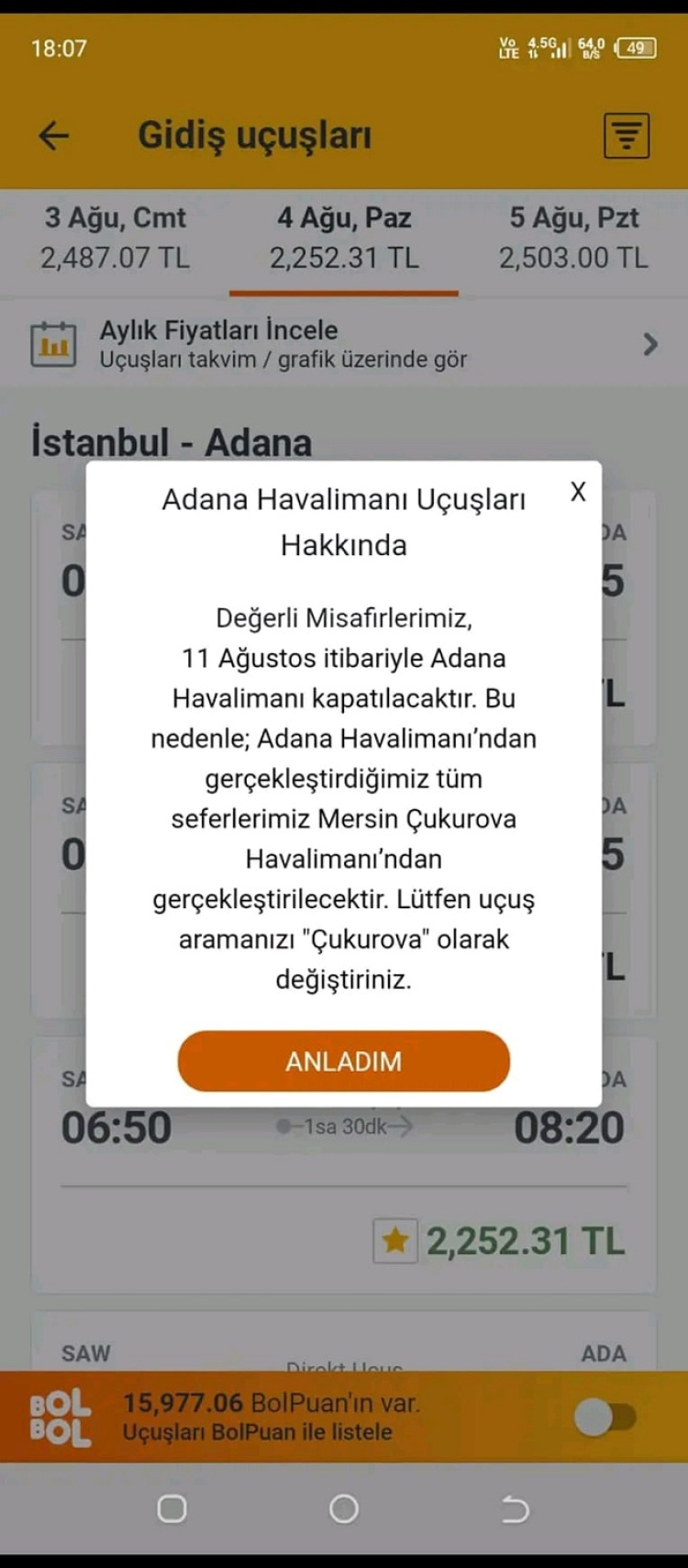
Task: Choose the 06:50 flight for 2,252.31 TL
Action: 344,1184
